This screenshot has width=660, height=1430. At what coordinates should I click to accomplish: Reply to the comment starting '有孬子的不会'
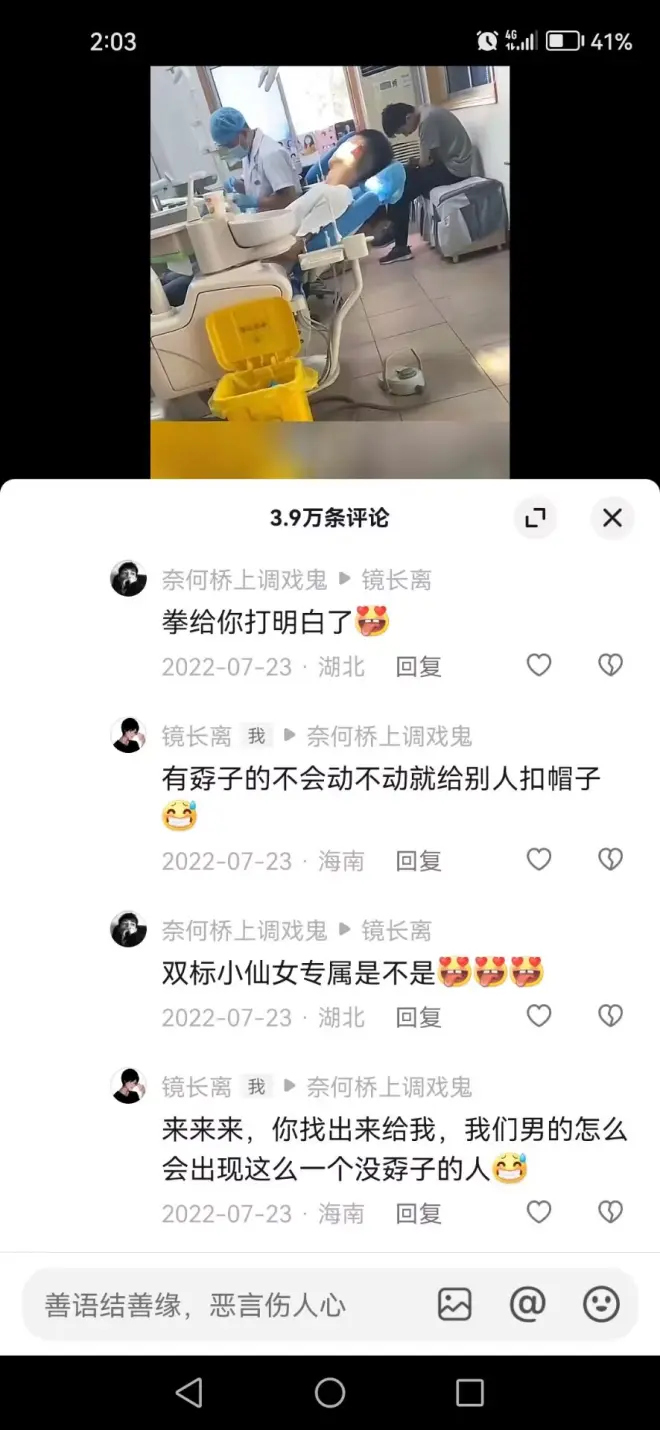coord(418,861)
